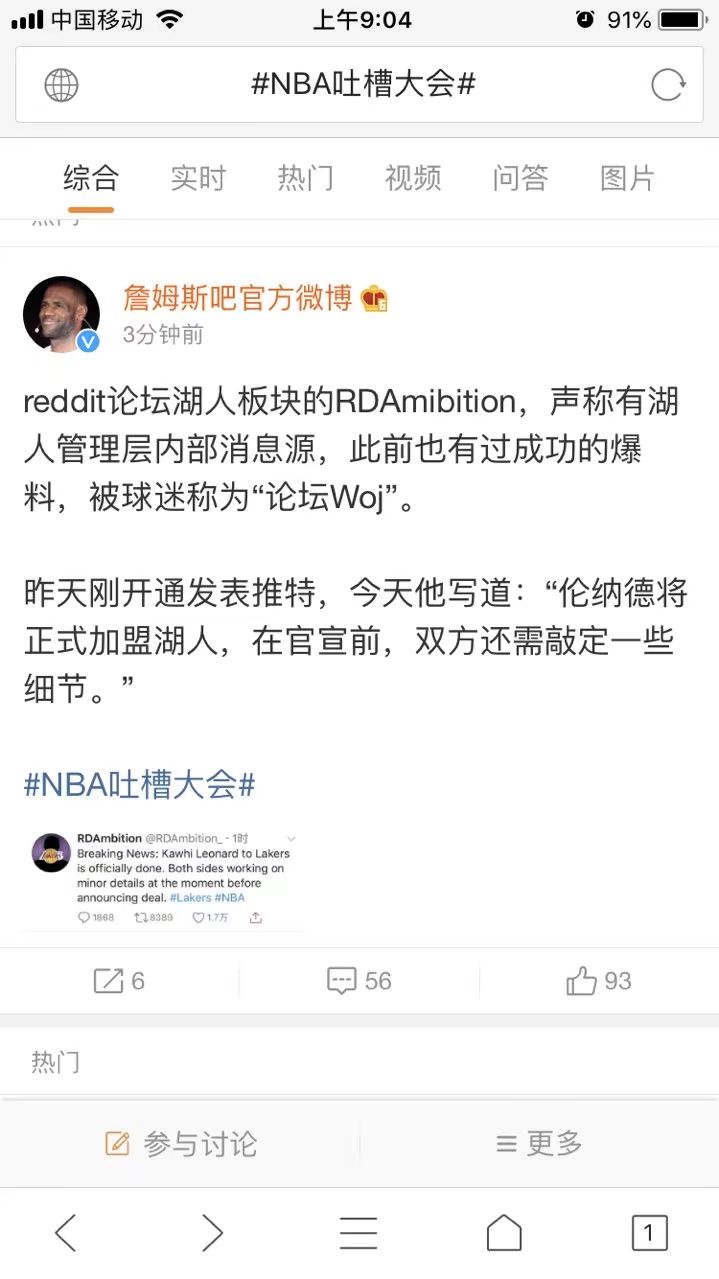The image size is (719, 1279).
Task: Open 詹姆斯吧官方微博 profile name
Action: point(237,297)
